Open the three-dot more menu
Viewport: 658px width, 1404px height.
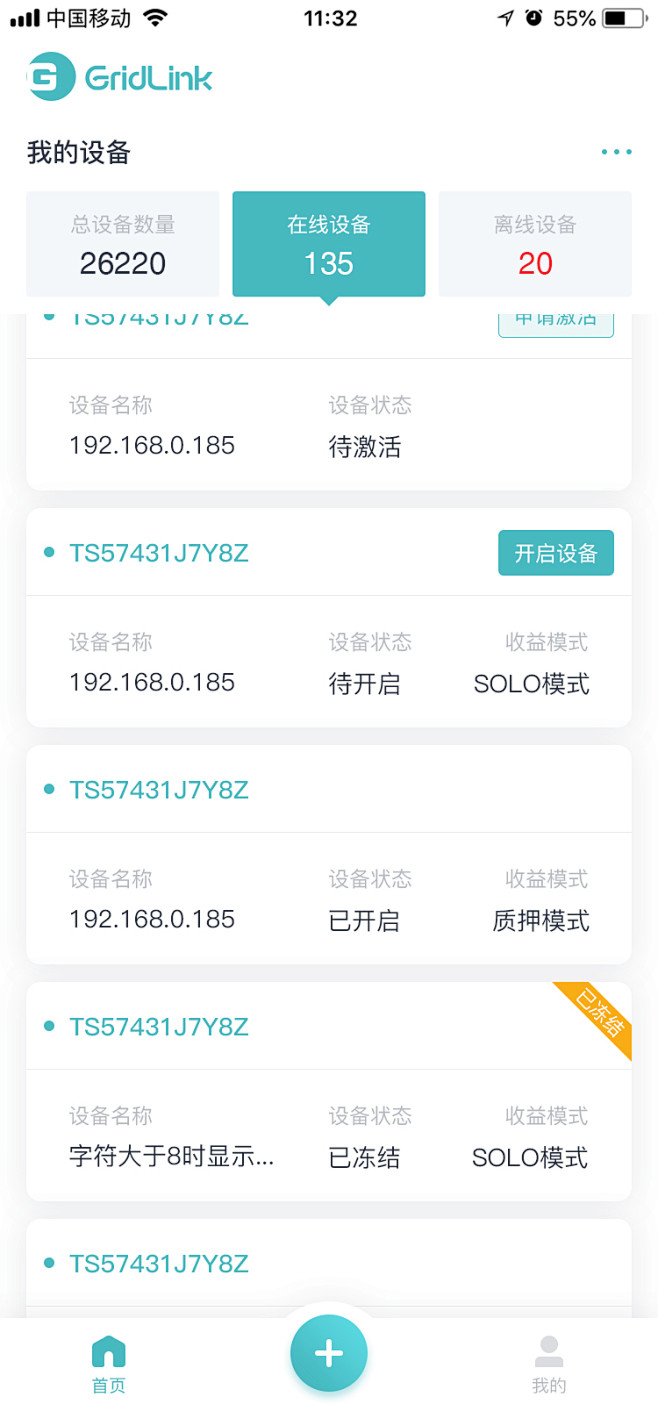tap(616, 152)
